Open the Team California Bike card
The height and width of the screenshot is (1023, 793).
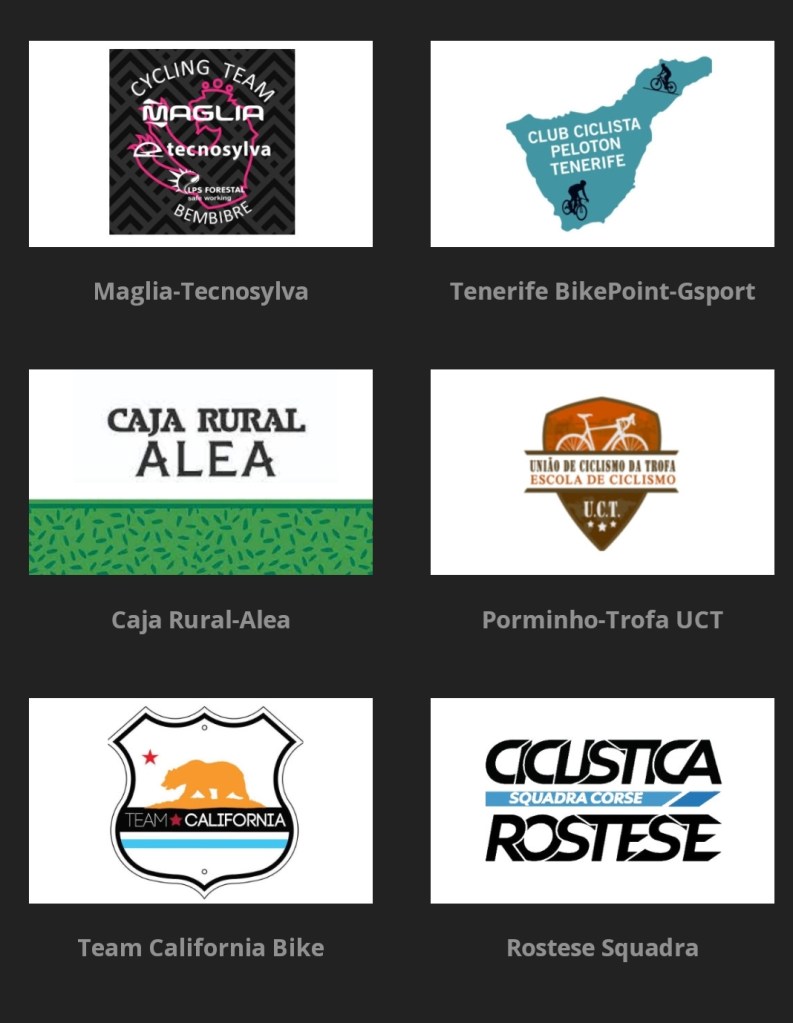pyautogui.click(x=201, y=800)
